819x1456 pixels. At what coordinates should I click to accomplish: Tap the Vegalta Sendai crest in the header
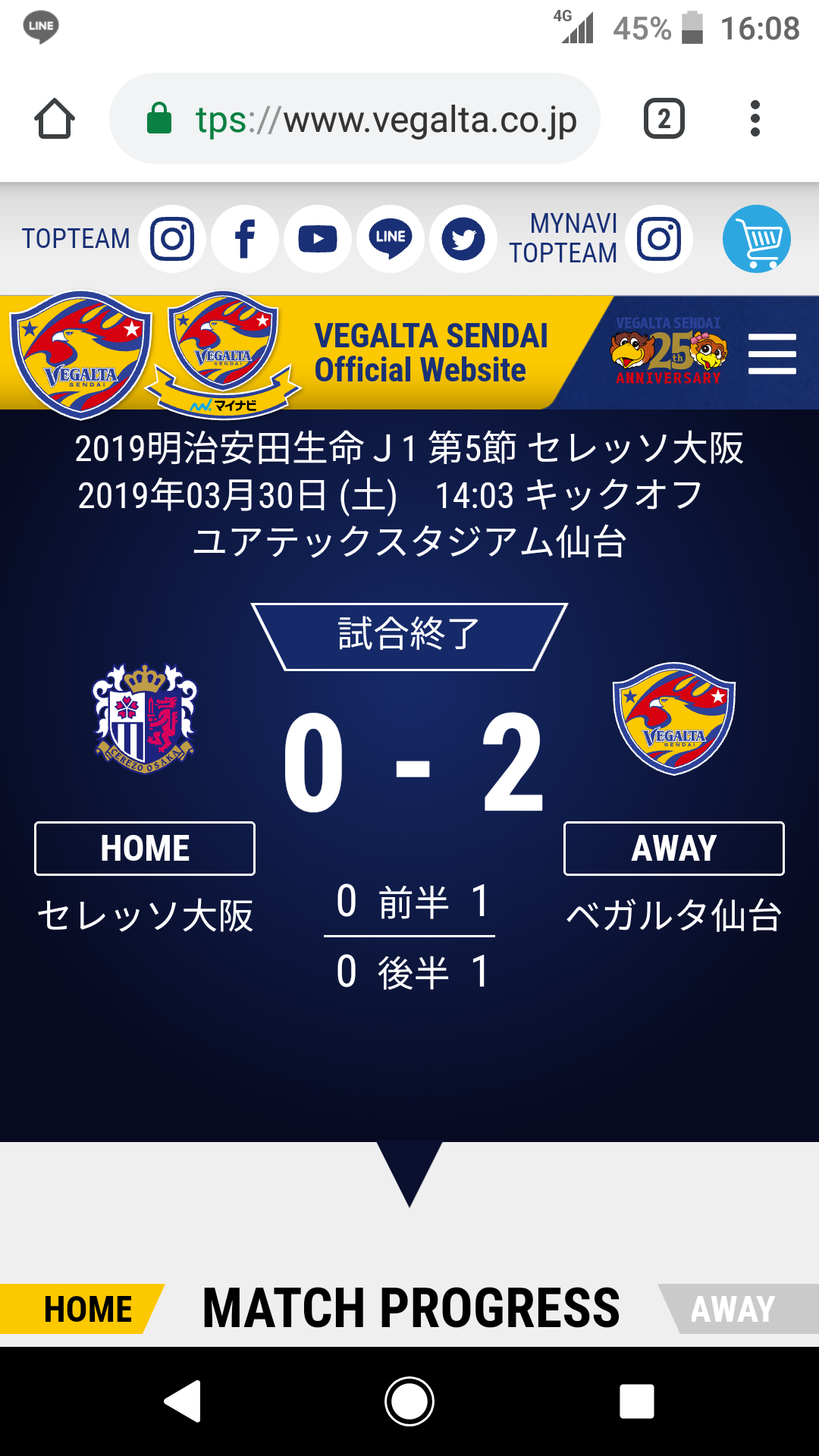80,353
